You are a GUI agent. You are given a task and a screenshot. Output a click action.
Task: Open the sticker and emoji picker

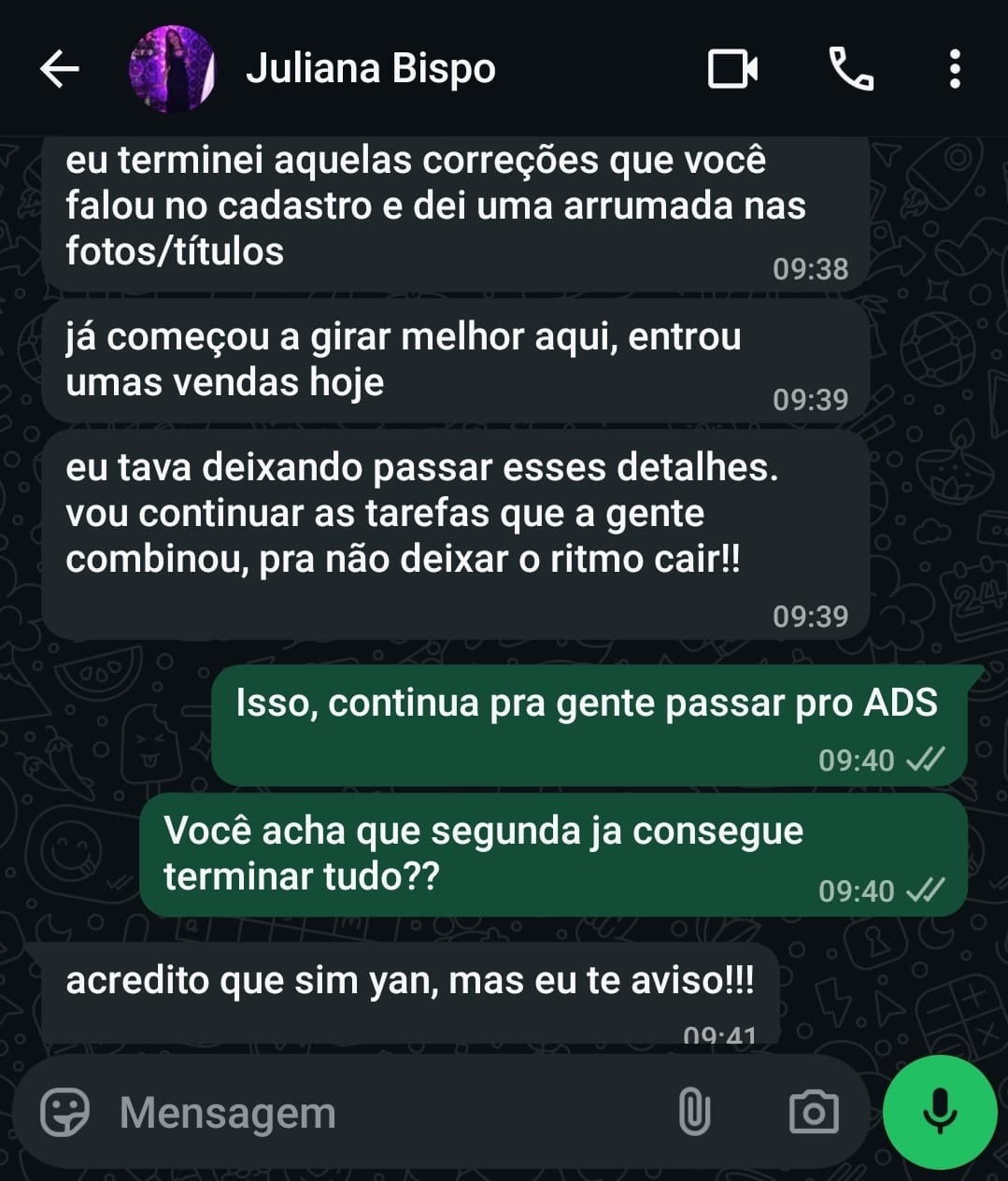(65, 1112)
